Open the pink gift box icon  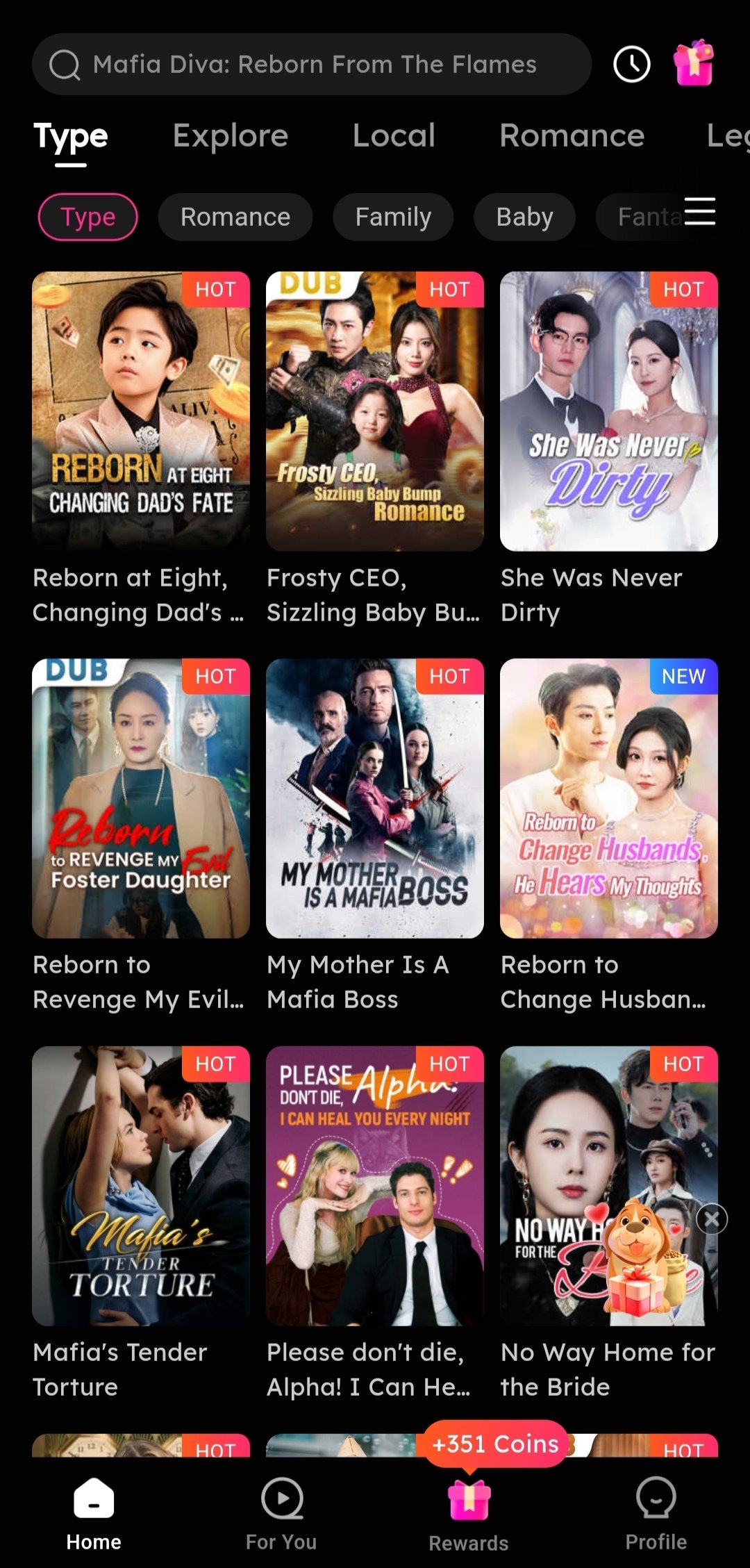(x=694, y=63)
